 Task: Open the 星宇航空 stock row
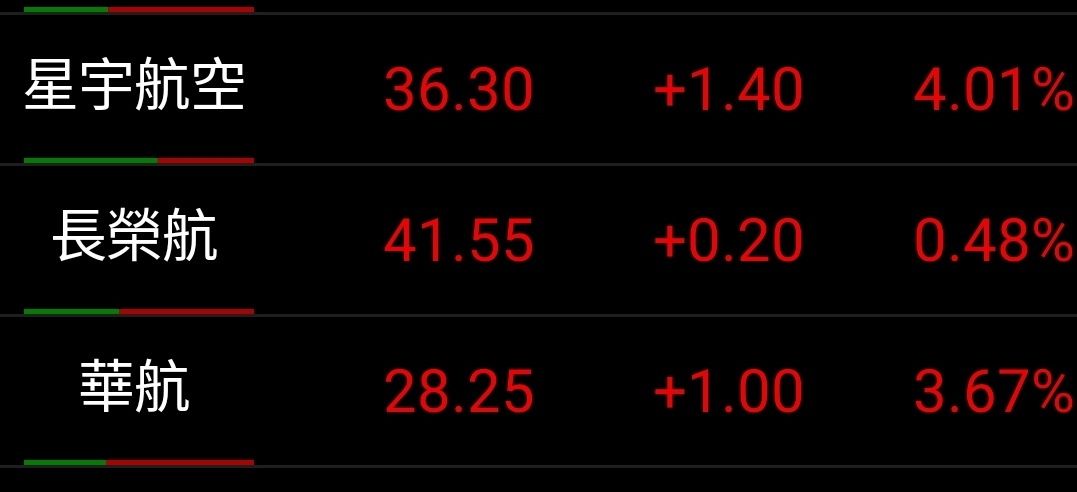point(135,89)
